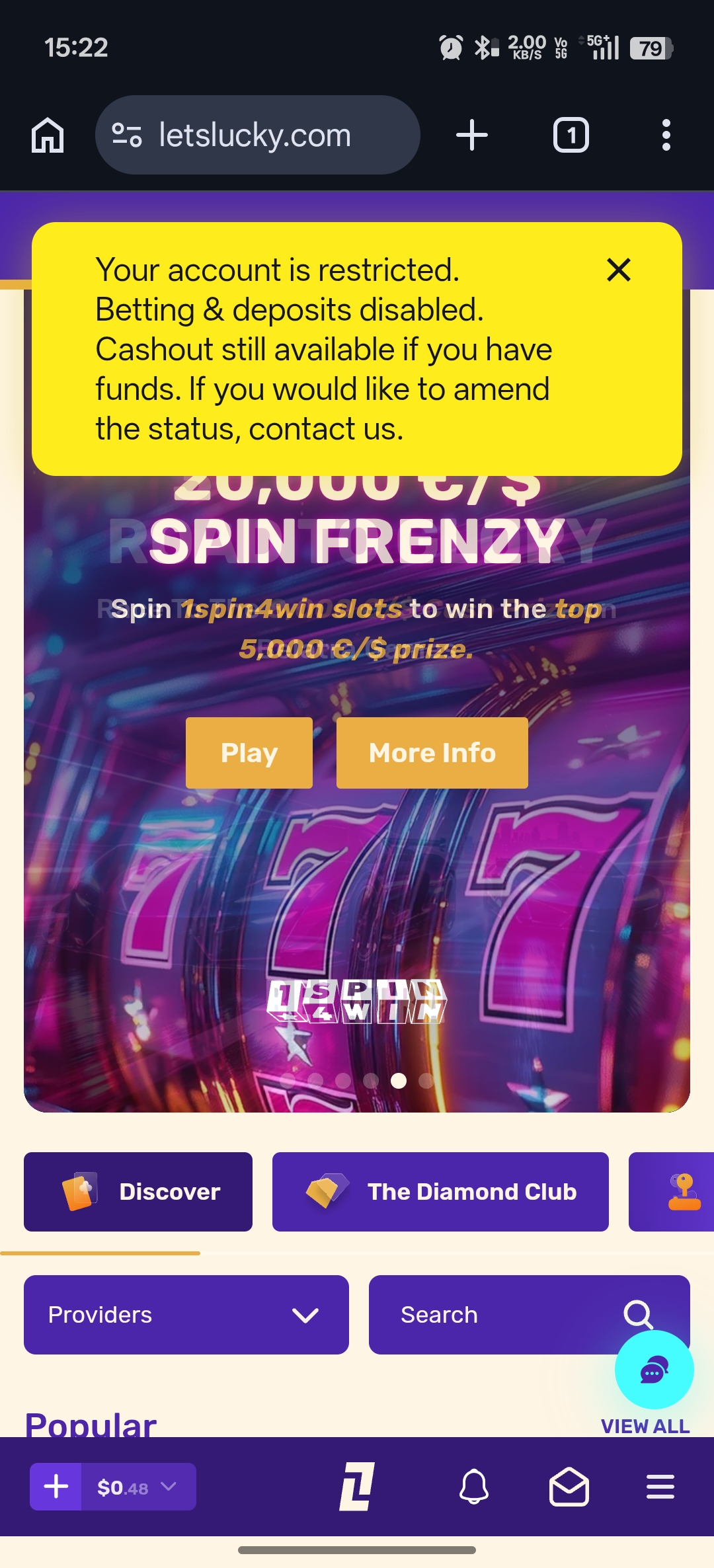Screen dimensions: 714x1568
Task: Open the live chat support bubble
Action: (x=654, y=1370)
